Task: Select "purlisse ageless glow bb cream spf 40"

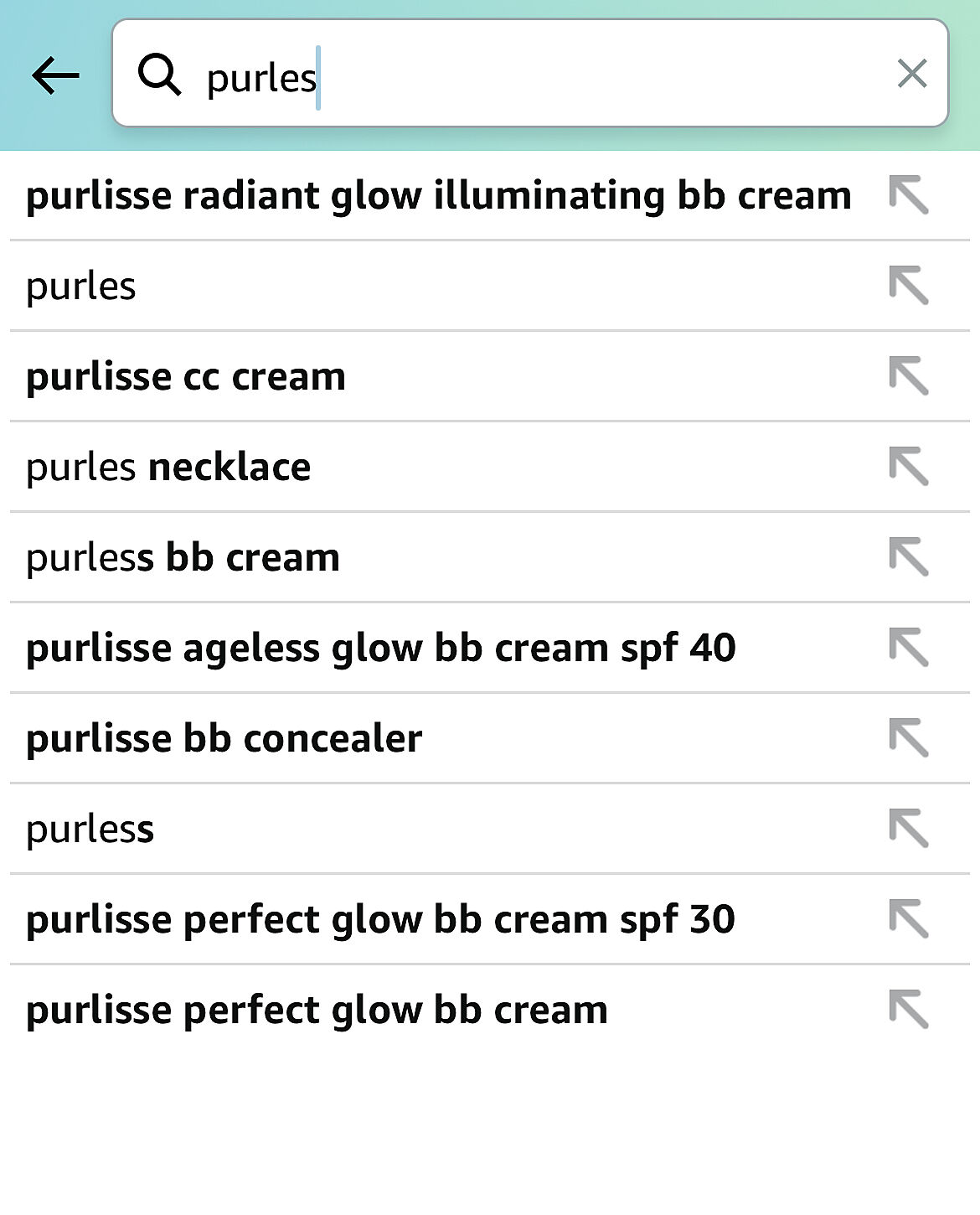Action: click(381, 649)
